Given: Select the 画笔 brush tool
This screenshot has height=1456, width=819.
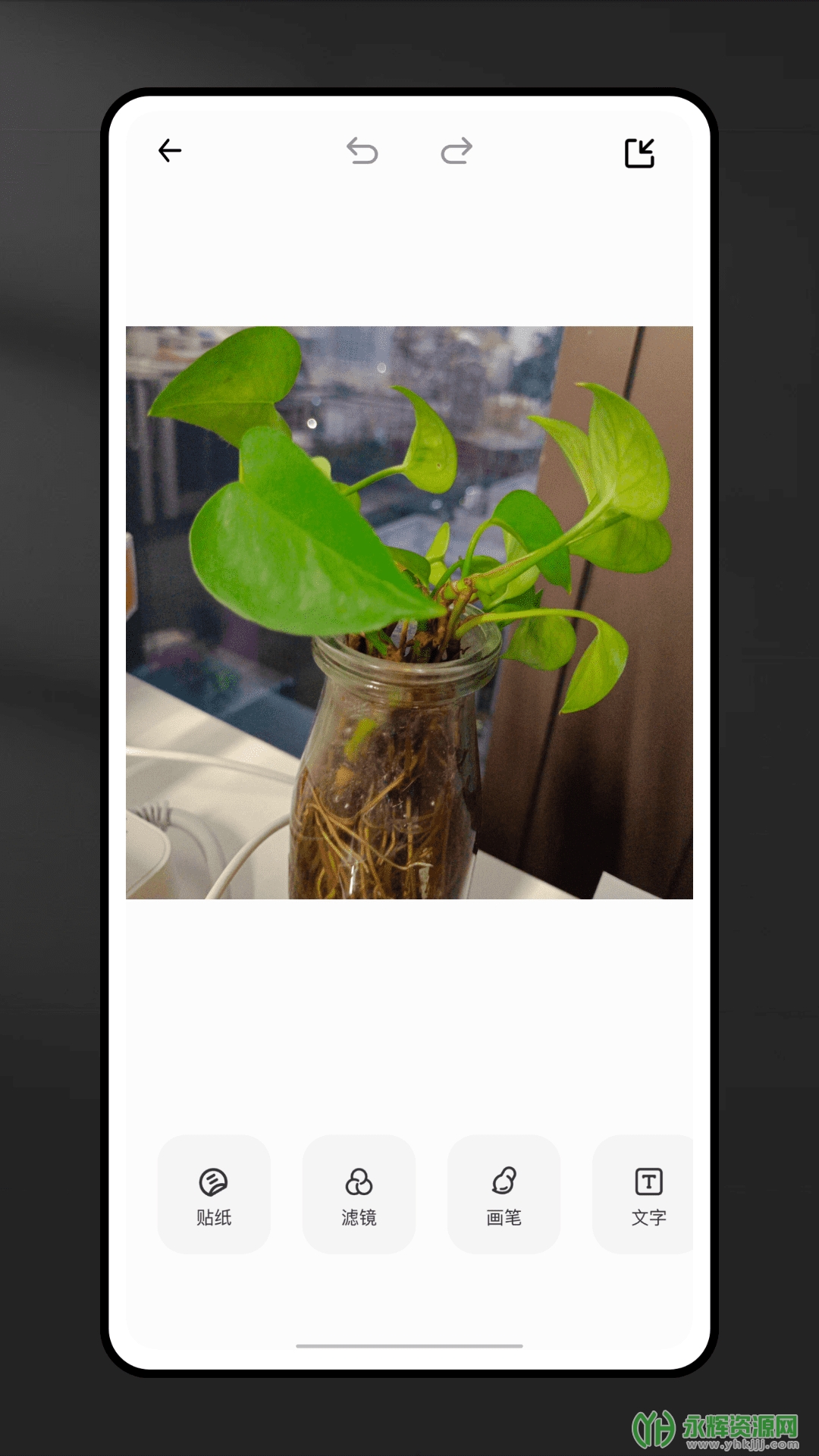Looking at the screenshot, I should click(504, 1194).
